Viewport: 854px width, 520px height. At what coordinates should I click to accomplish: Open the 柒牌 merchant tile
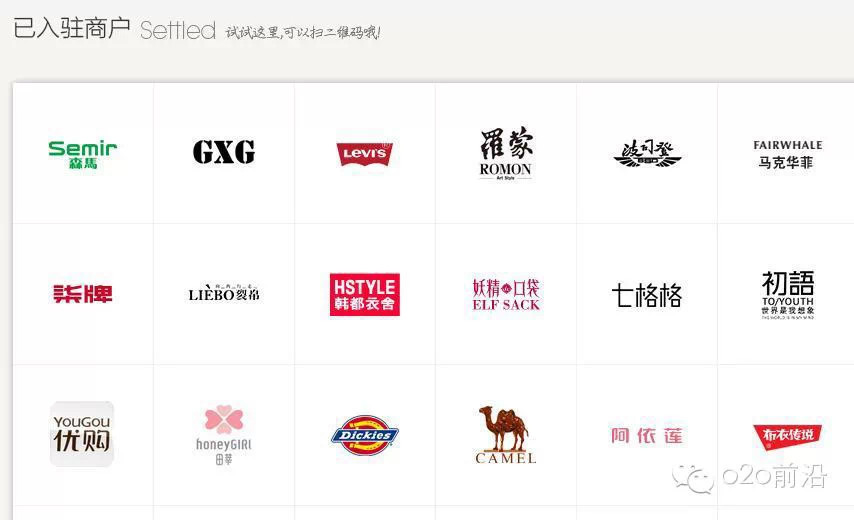(83, 294)
